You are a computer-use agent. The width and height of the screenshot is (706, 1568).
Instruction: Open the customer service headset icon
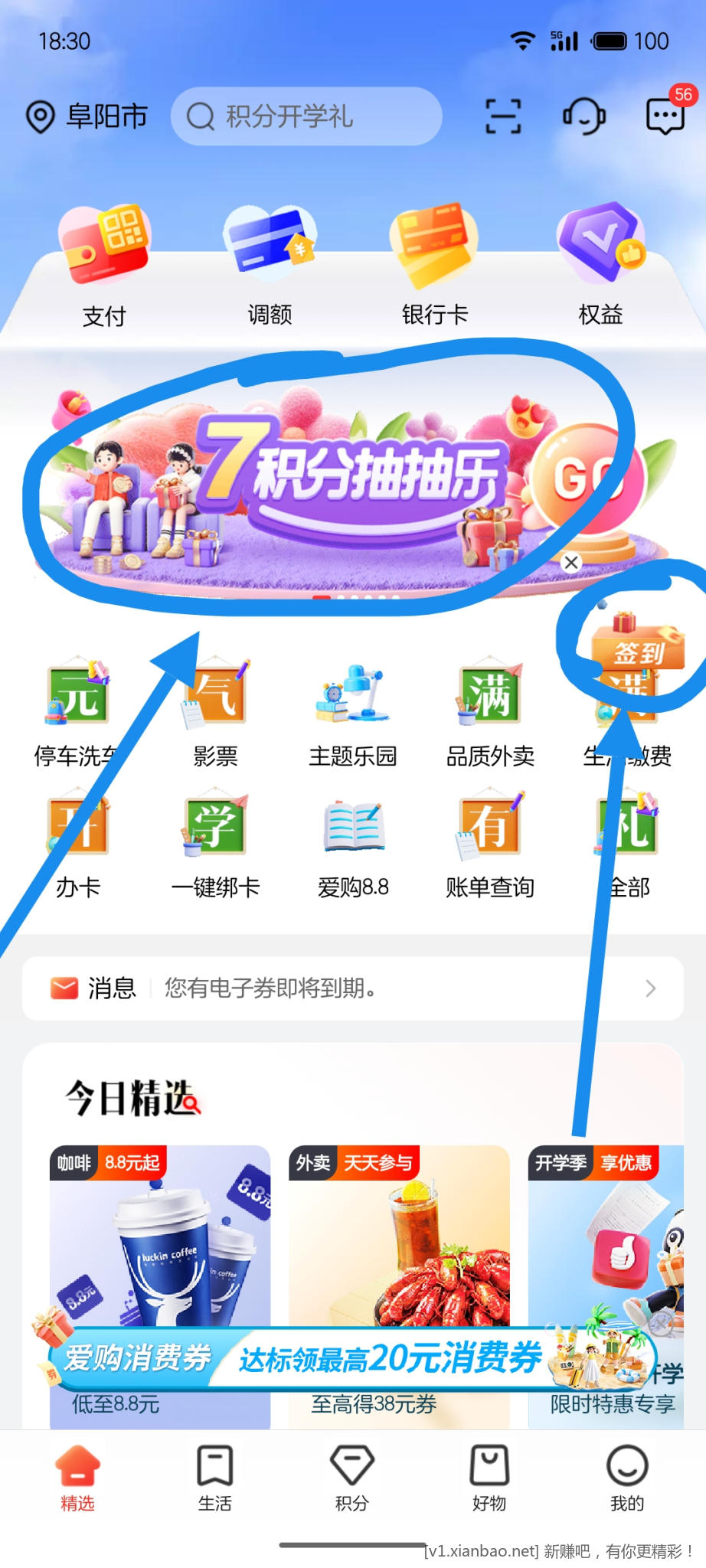coord(584,116)
